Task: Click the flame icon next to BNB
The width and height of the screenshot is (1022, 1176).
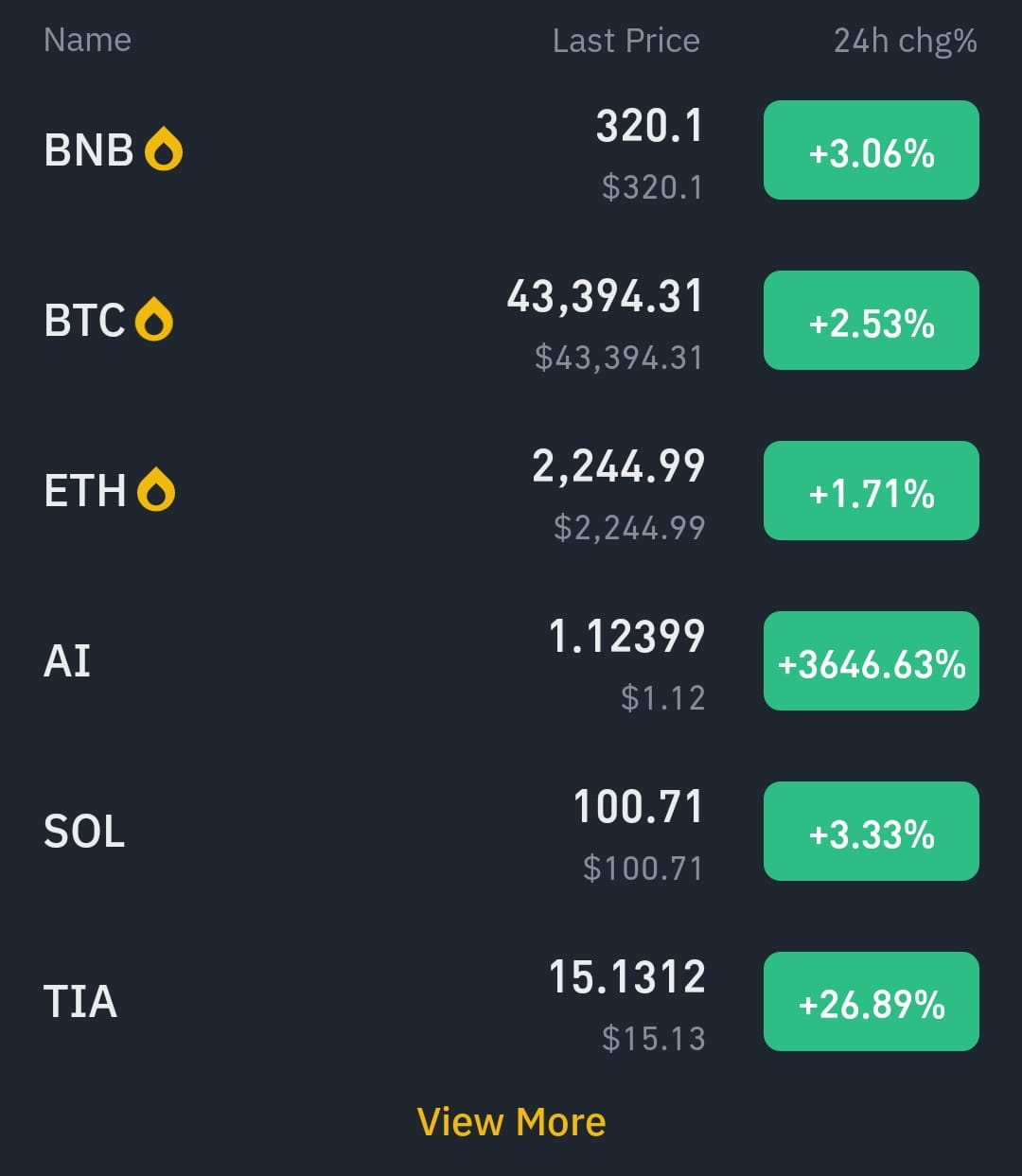Action: click(162, 149)
